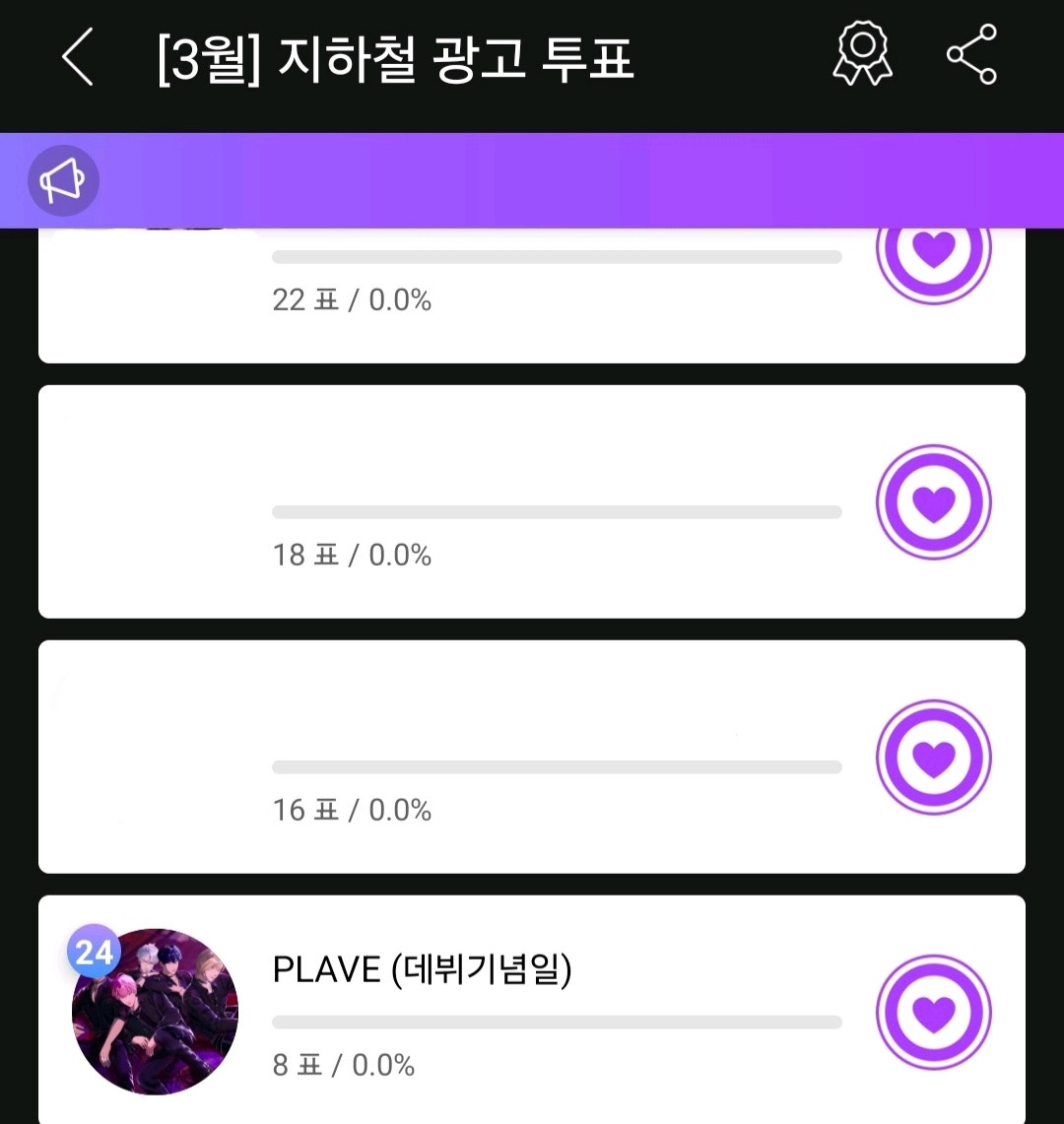Tap the heart button on the 16-vote entry
This screenshot has height=1124, width=1064.
(933, 756)
